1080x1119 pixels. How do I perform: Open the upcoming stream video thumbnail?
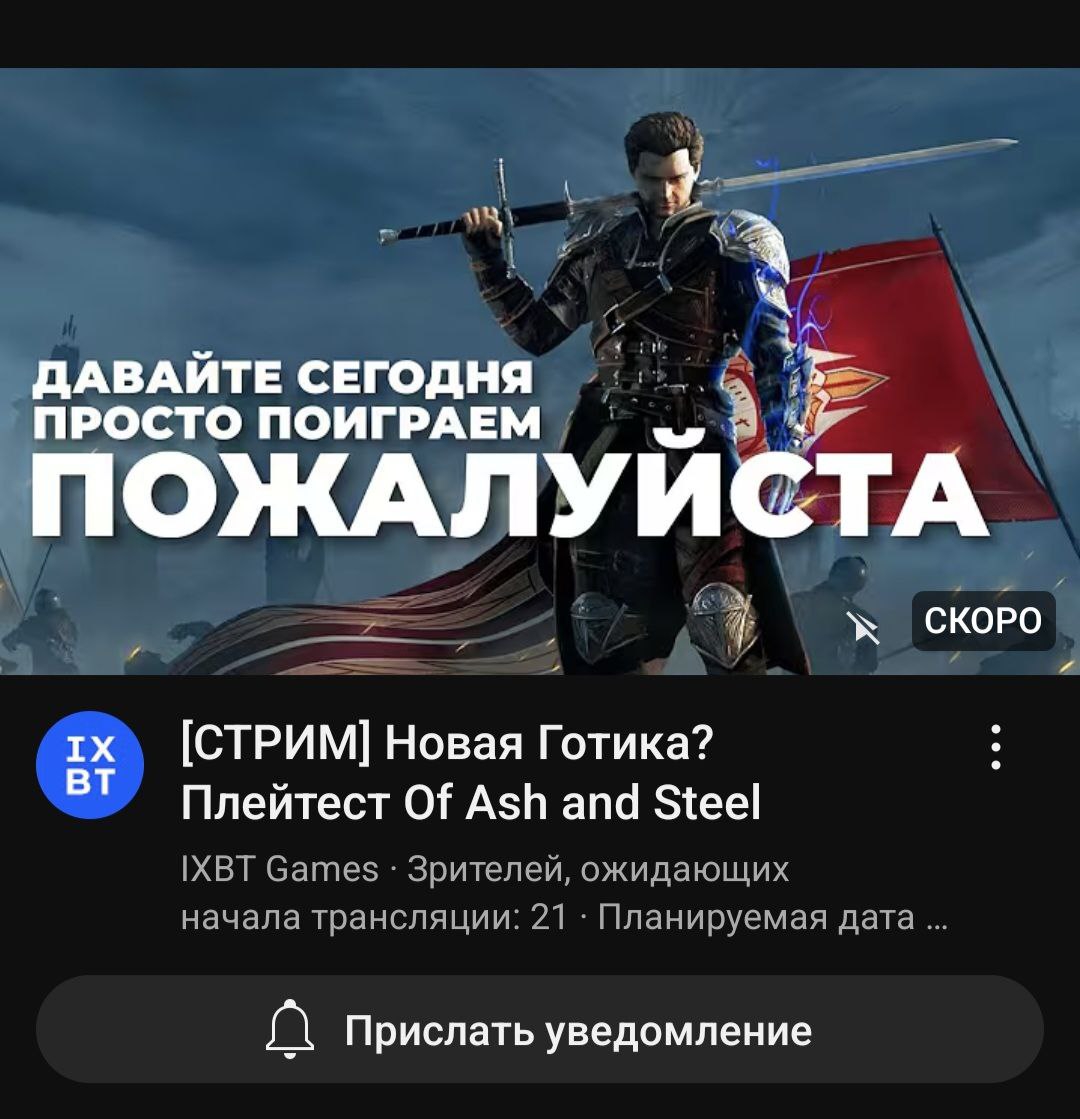(x=540, y=371)
